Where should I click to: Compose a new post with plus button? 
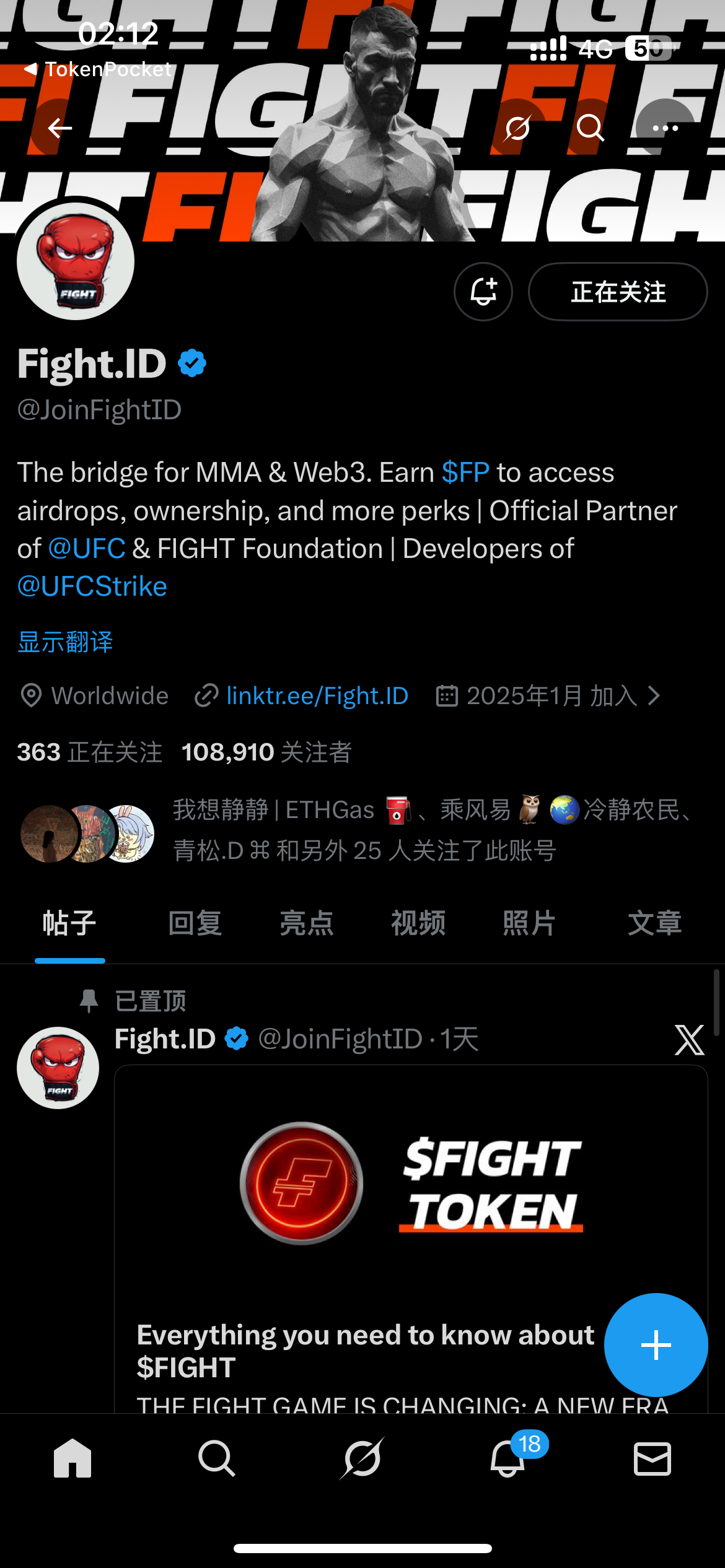tap(656, 1345)
